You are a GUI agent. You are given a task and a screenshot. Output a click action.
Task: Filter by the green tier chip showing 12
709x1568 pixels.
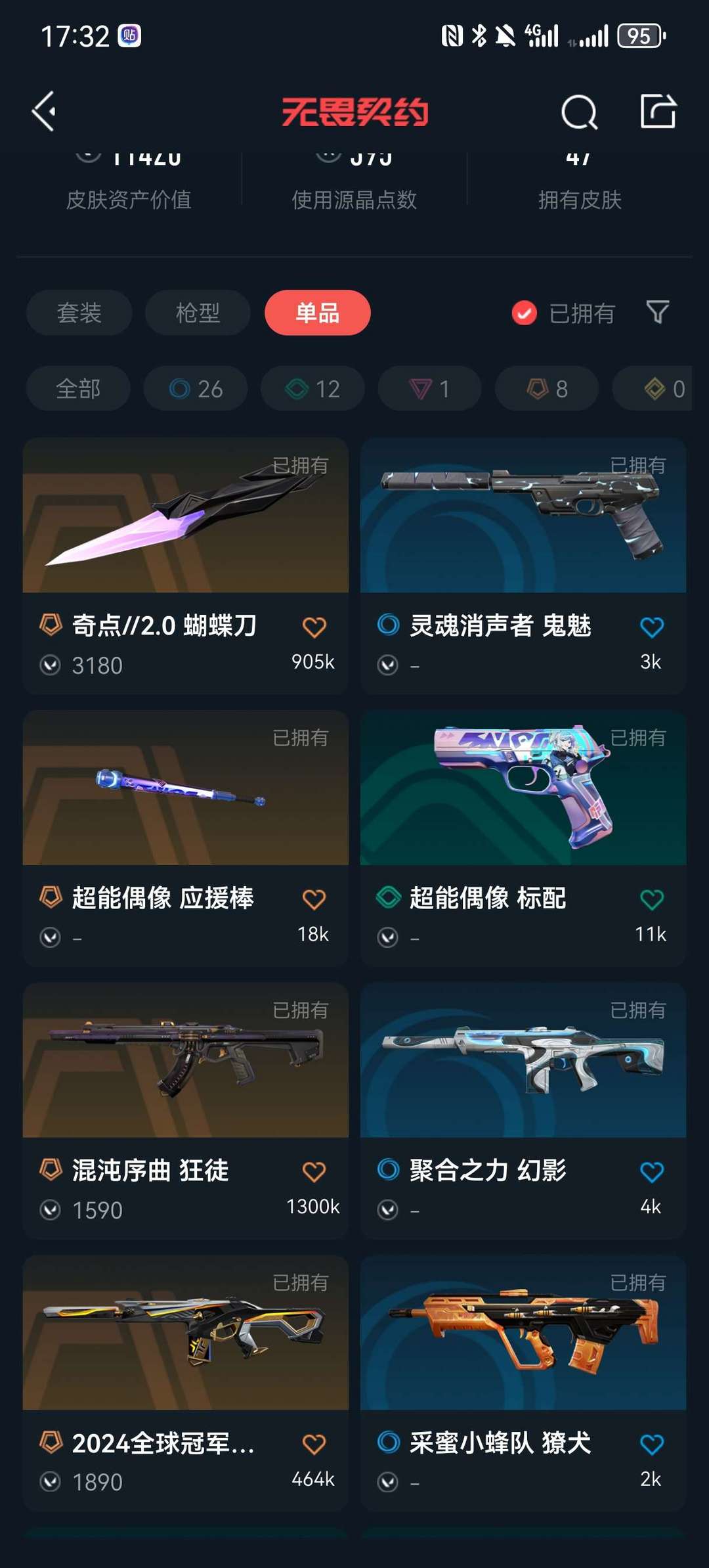tap(312, 389)
